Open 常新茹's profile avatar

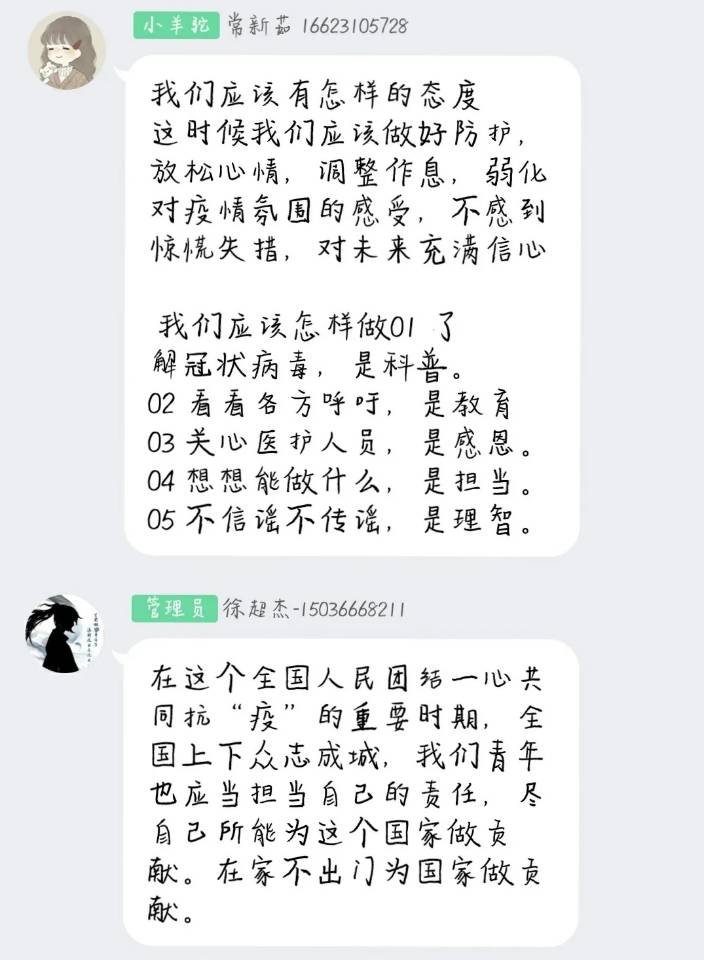65,52
